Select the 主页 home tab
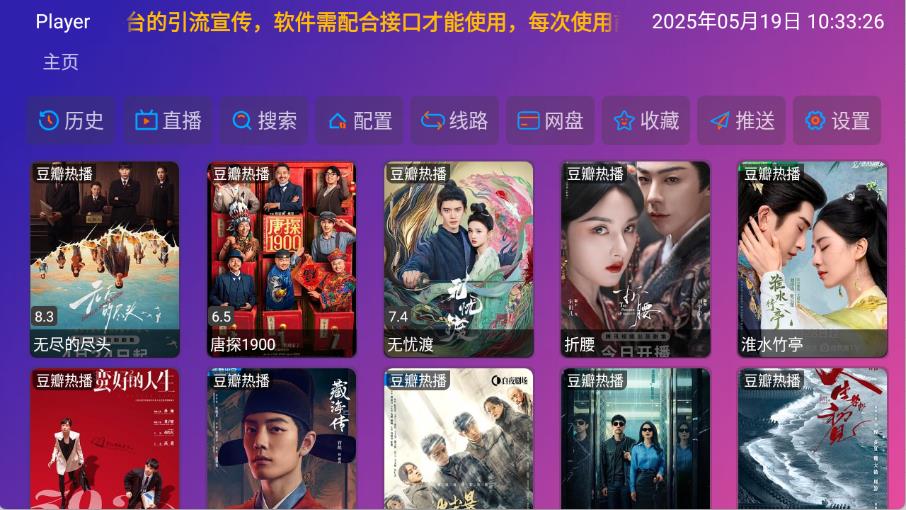Image resolution: width=906 pixels, height=510 pixels. click(x=60, y=62)
